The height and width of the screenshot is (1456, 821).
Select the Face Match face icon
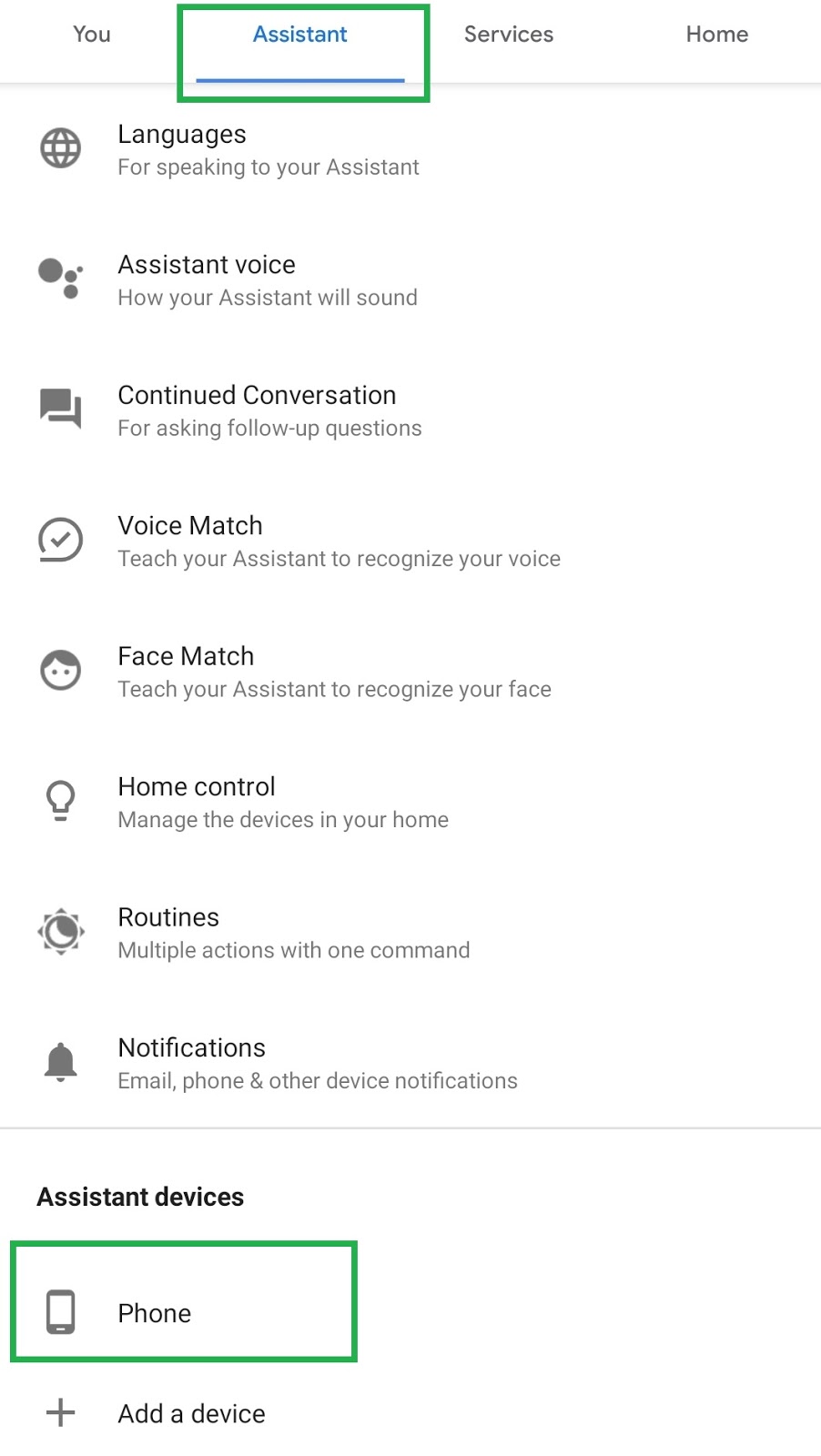[60, 670]
